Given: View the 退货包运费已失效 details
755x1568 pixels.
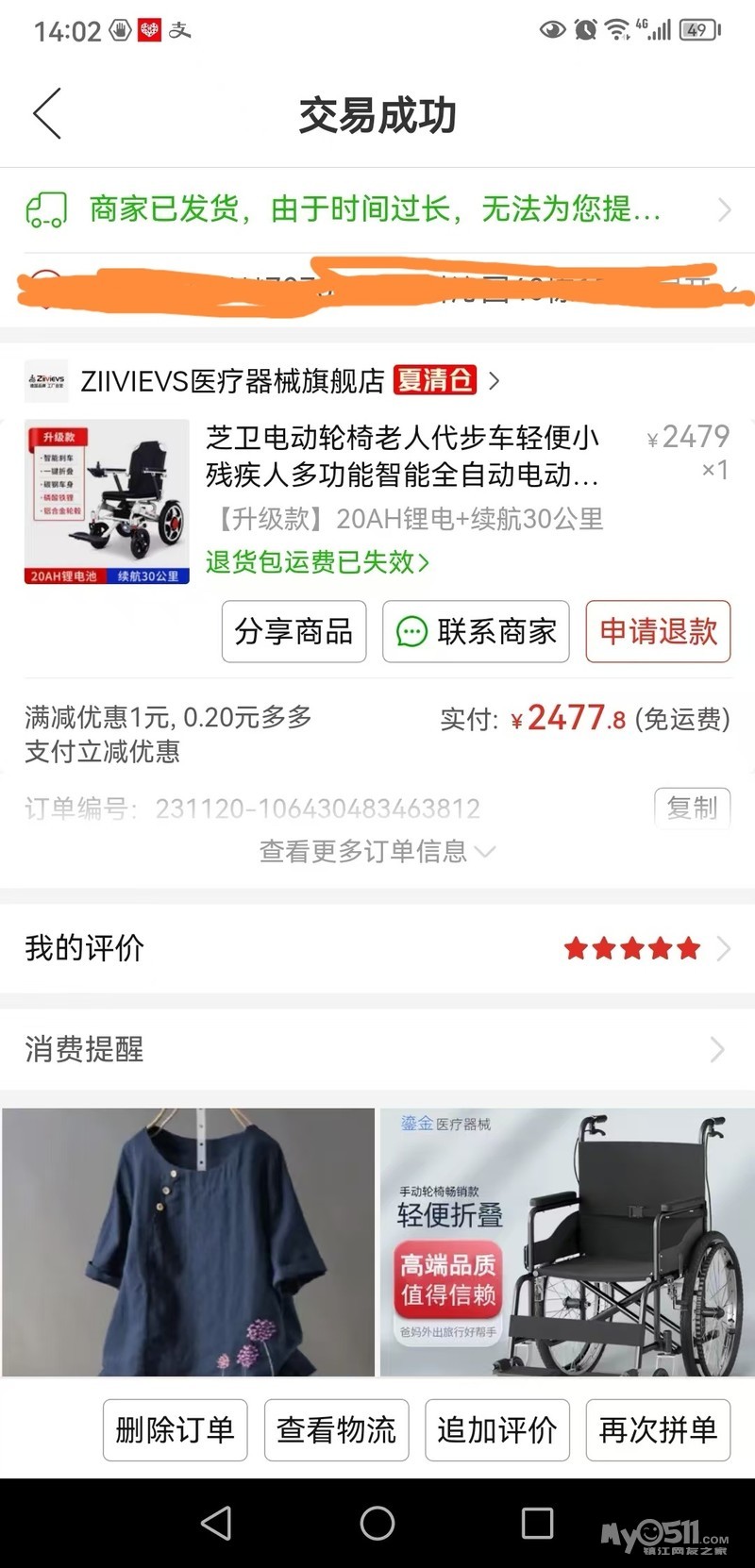Looking at the screenshot, I should pos(317,563).
